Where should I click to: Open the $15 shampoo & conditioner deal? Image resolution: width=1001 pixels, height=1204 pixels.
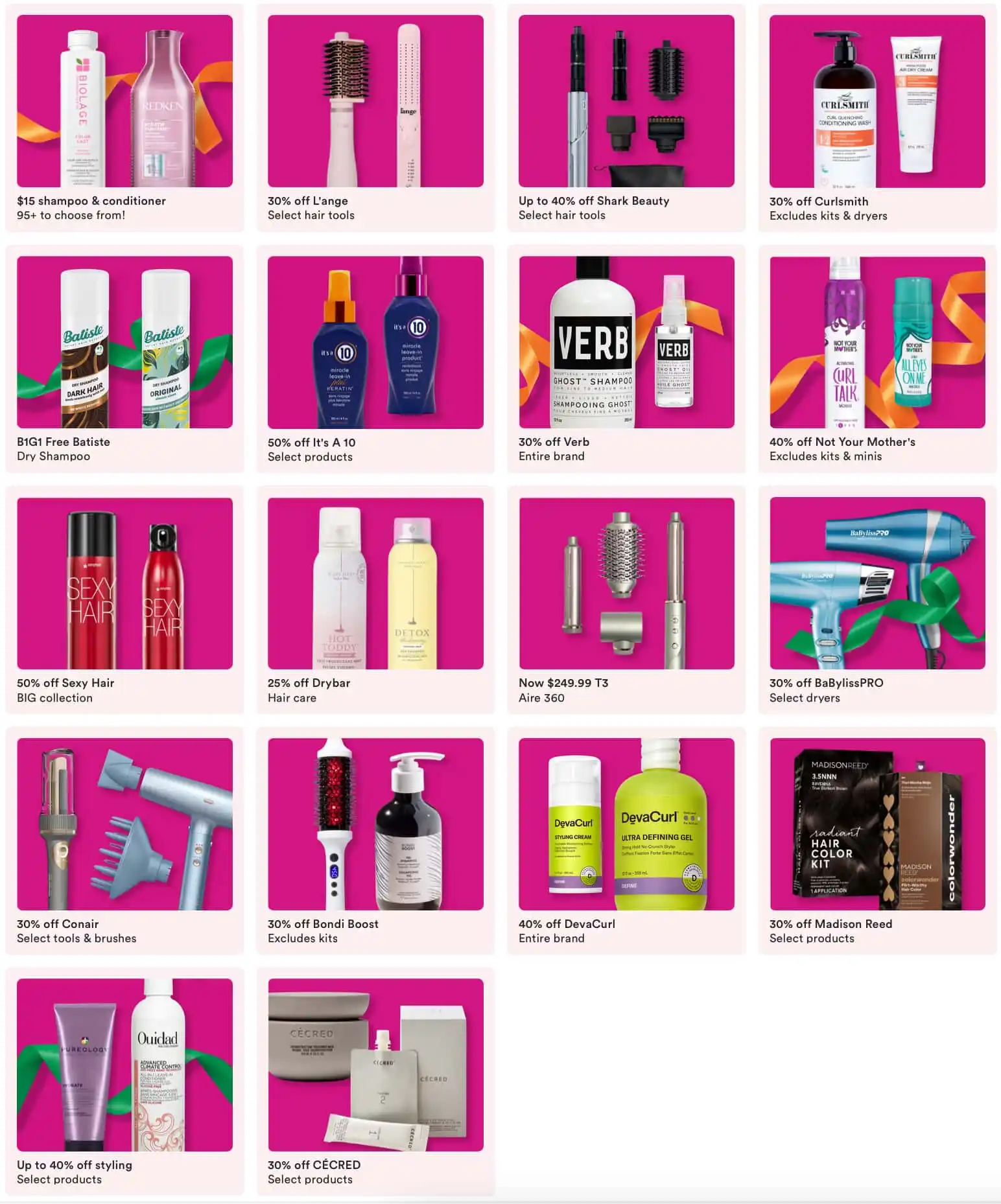pos(124,117)
